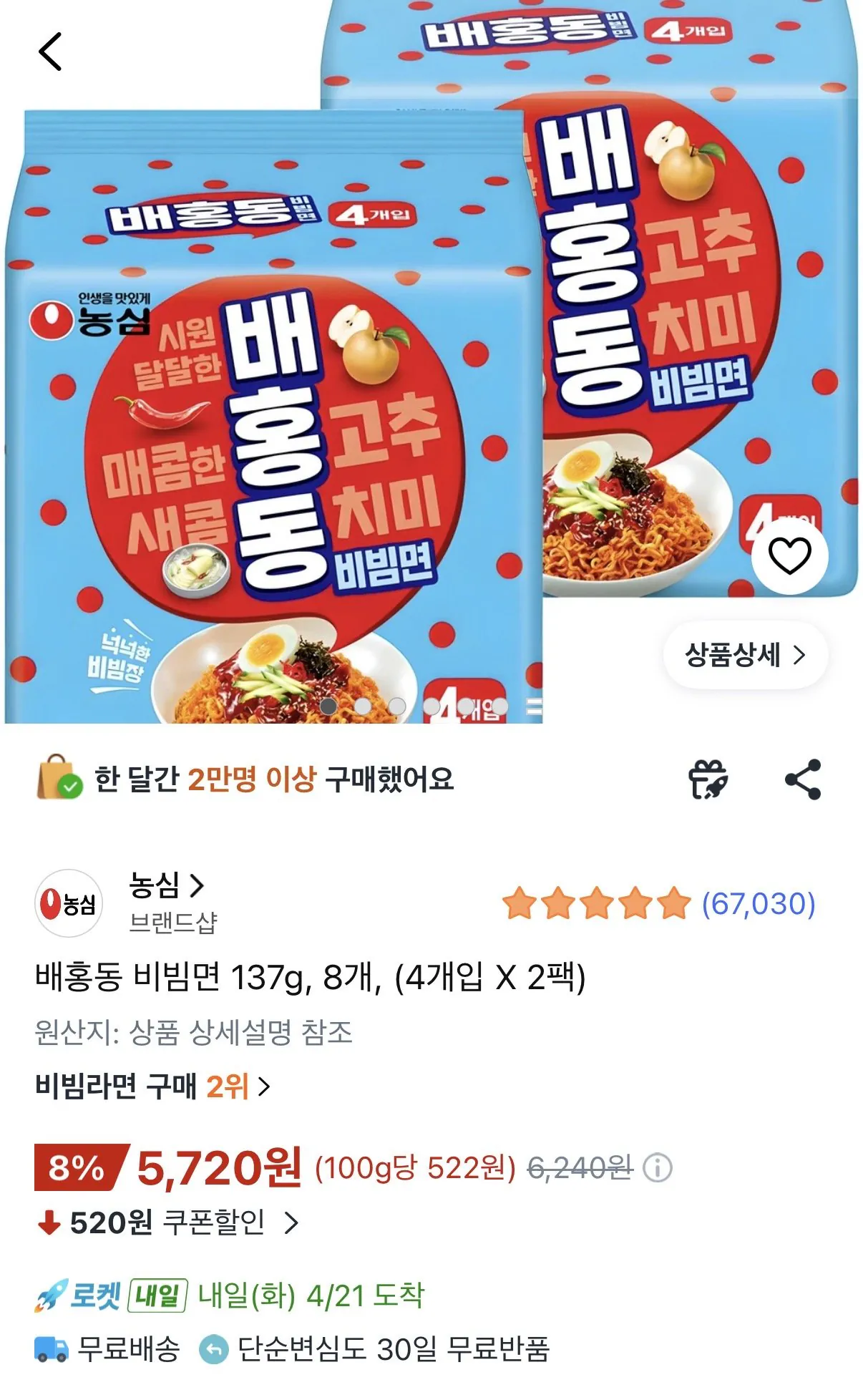Select the second image carousel dot
The width and height of the screenshot is (863, 1400).
pos(361,707)
